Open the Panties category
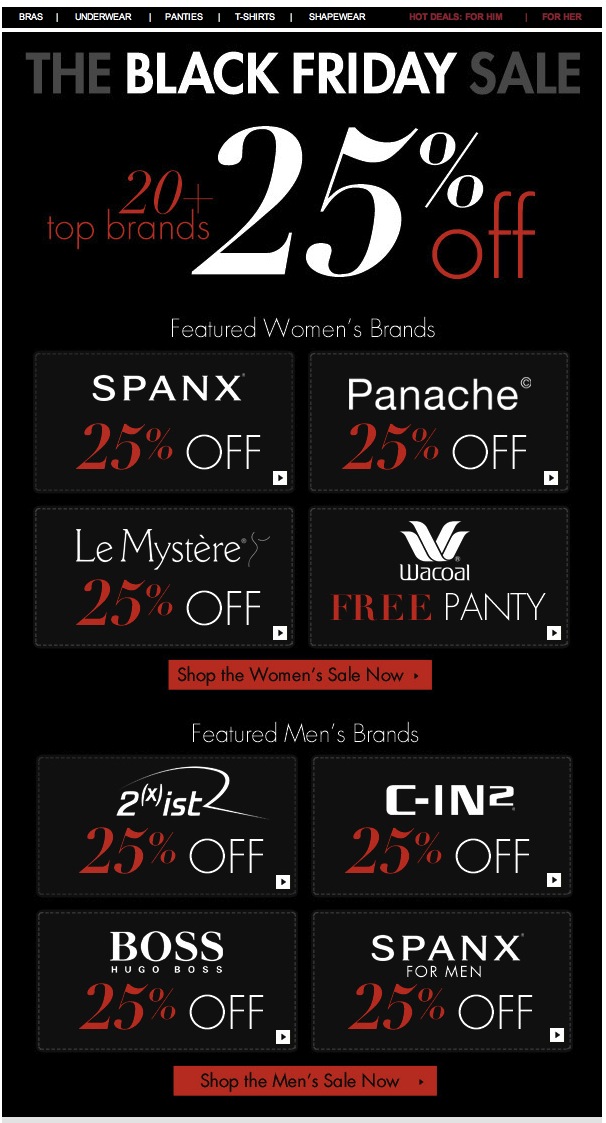Image resolution: width=606 pixels, height=1123 pixels. tap(182, 17)
